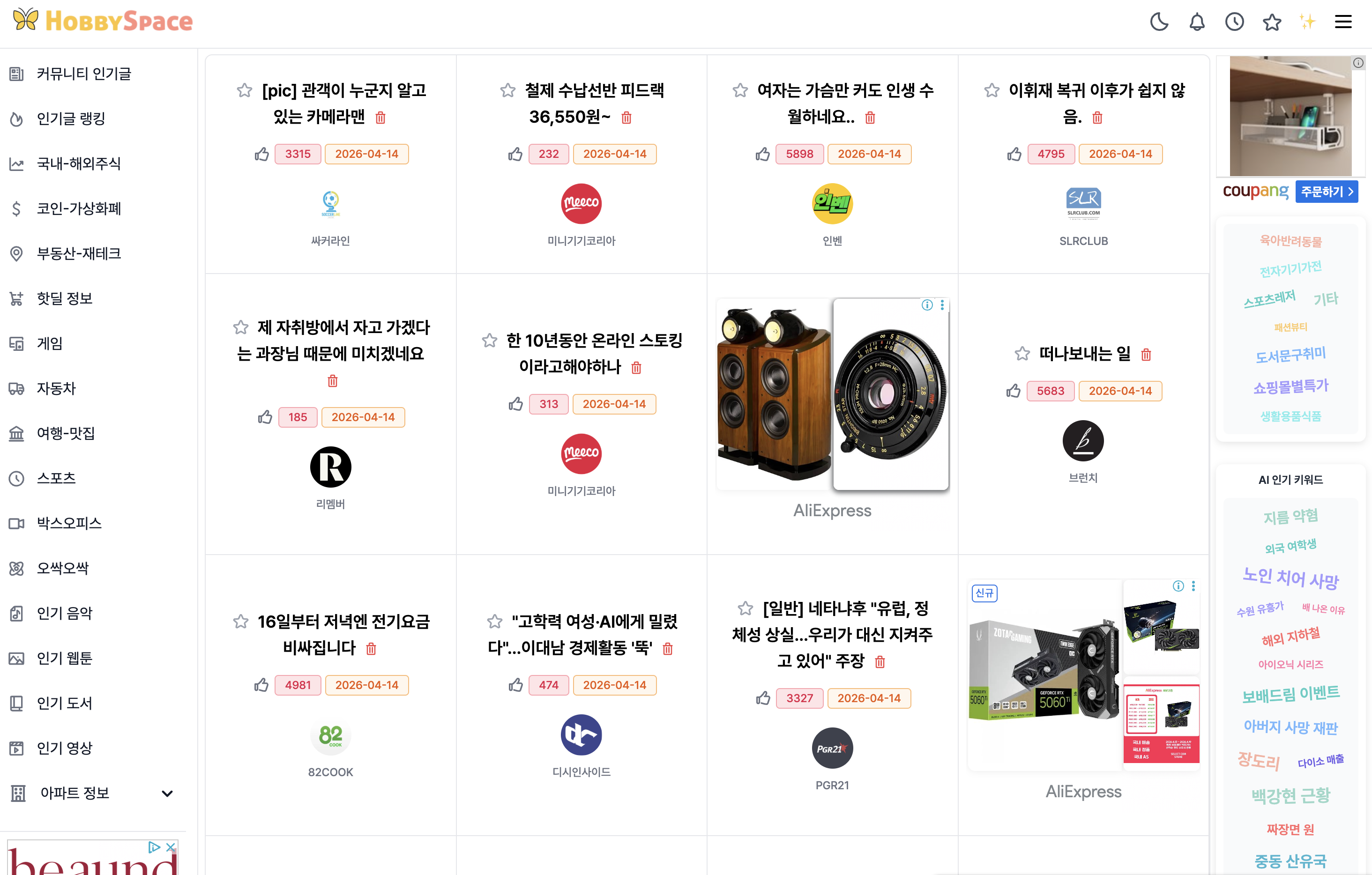The height and width of the screenshot is (875, 1372).
Task: Open the notifications bell
Action: (x=1196, y=22)
